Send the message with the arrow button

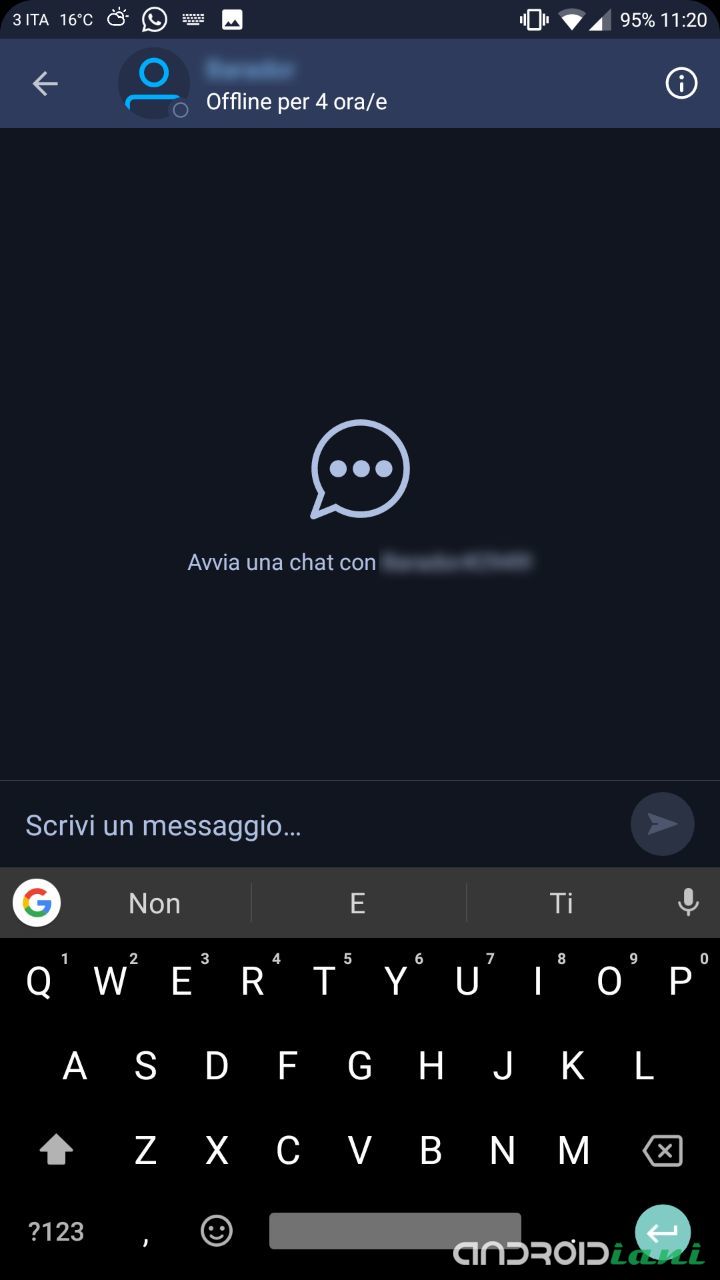point(662,824)
